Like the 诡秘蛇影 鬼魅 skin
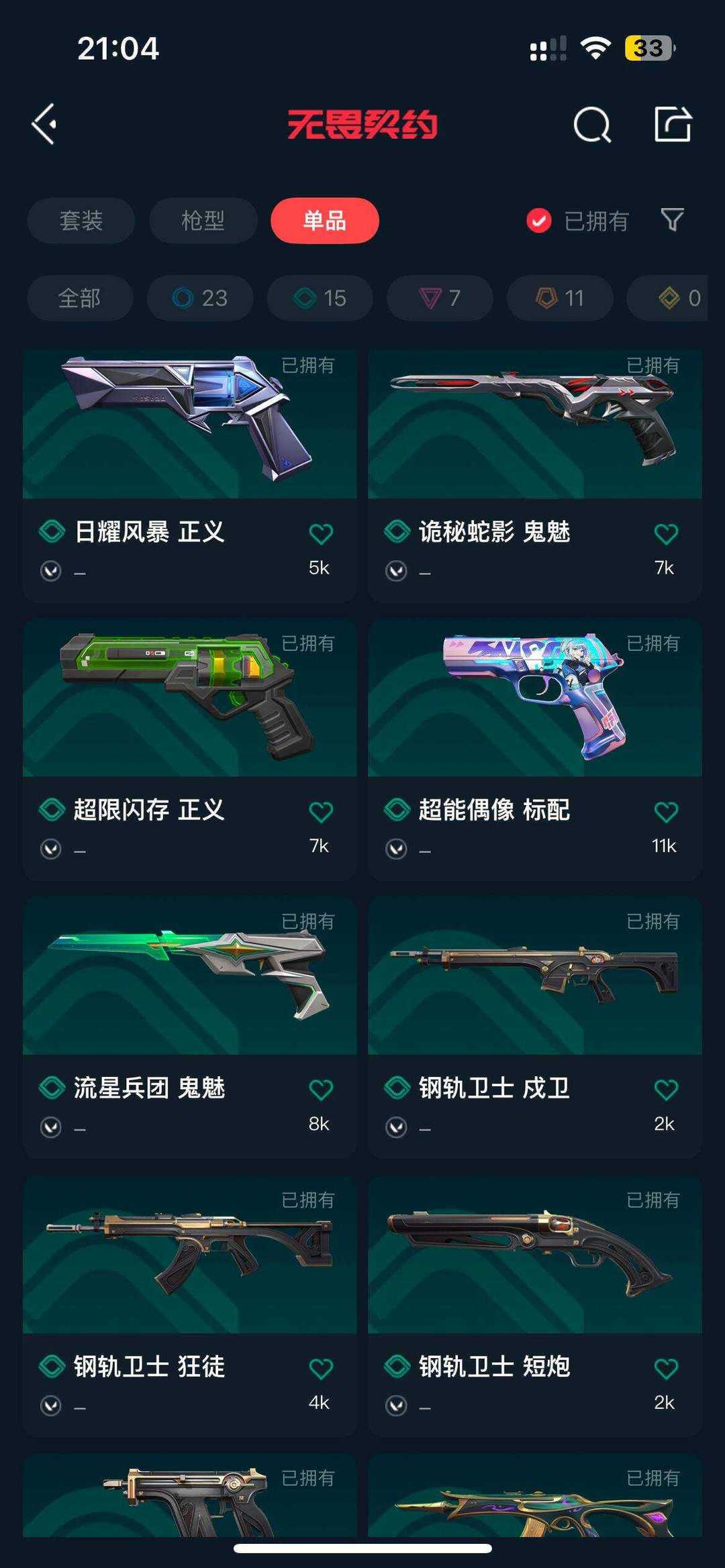The width and height of the screenshot is (725, 1568). [x=666, y=534]
